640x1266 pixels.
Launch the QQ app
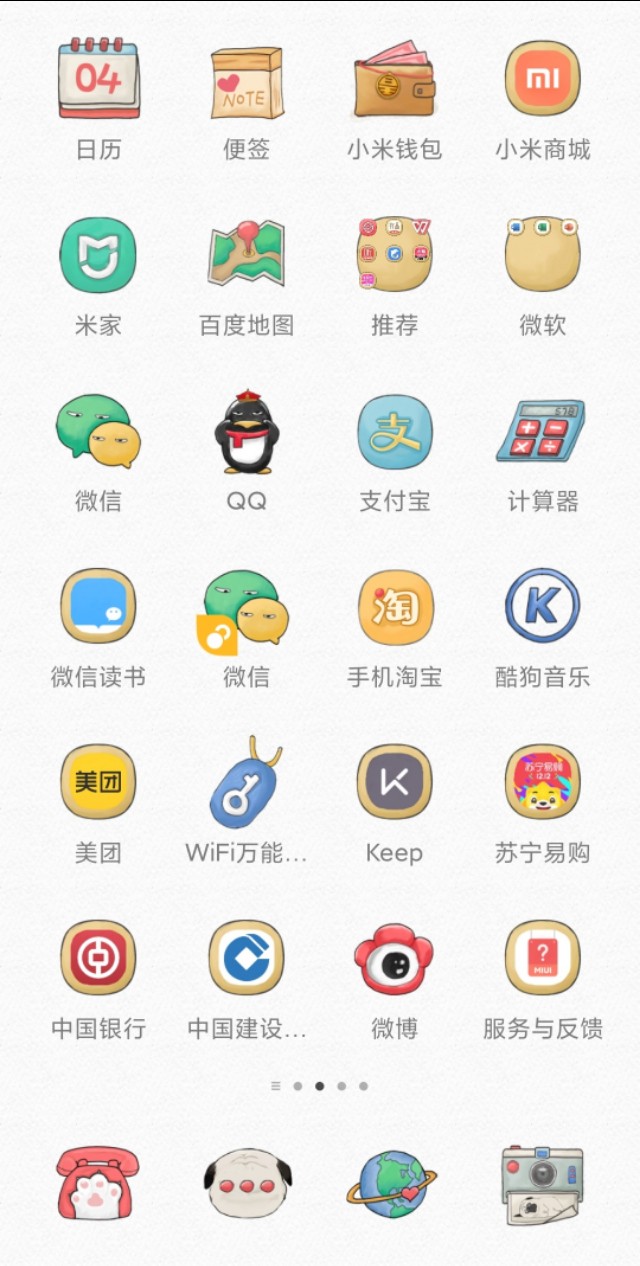click(x=246, y=432)
